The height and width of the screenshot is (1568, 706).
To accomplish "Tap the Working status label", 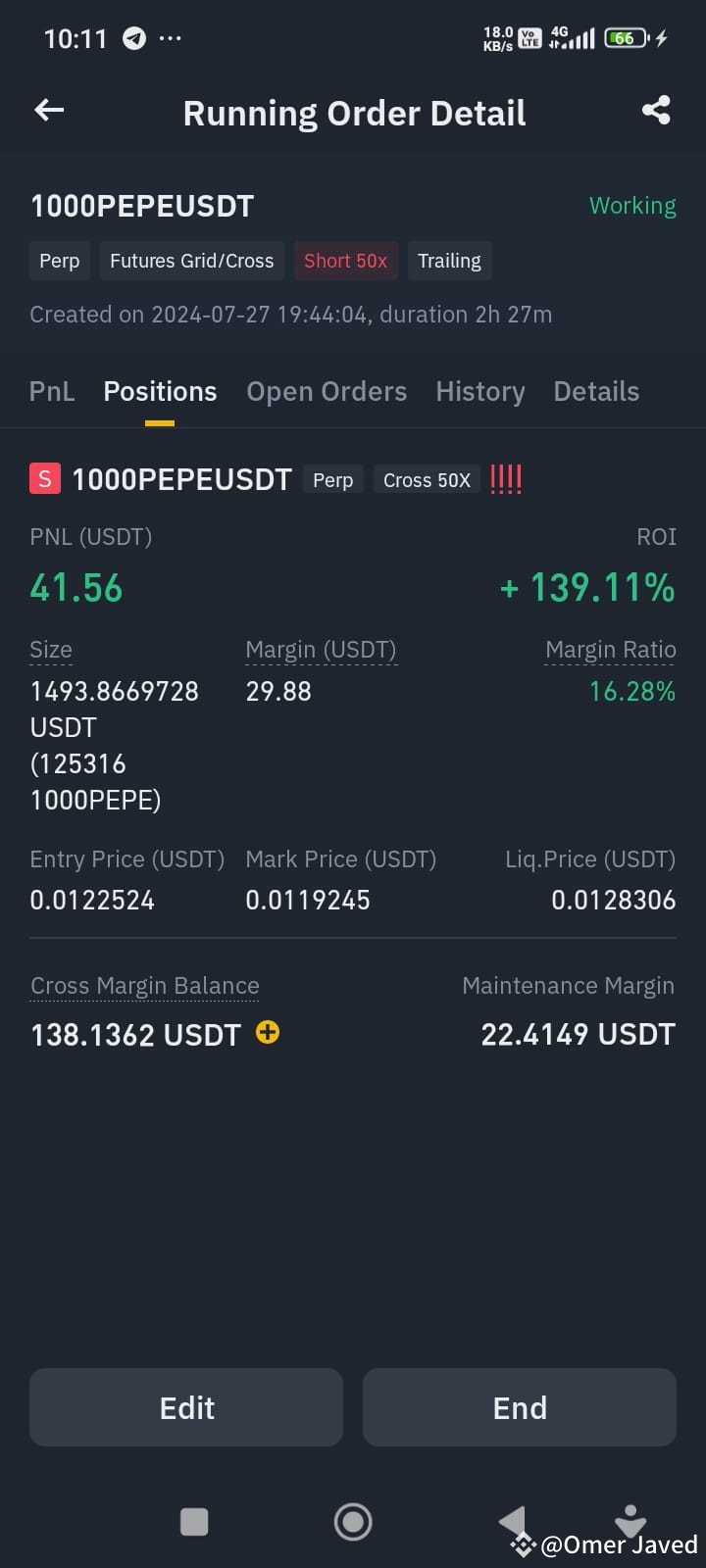I will [x=632, y=206].
